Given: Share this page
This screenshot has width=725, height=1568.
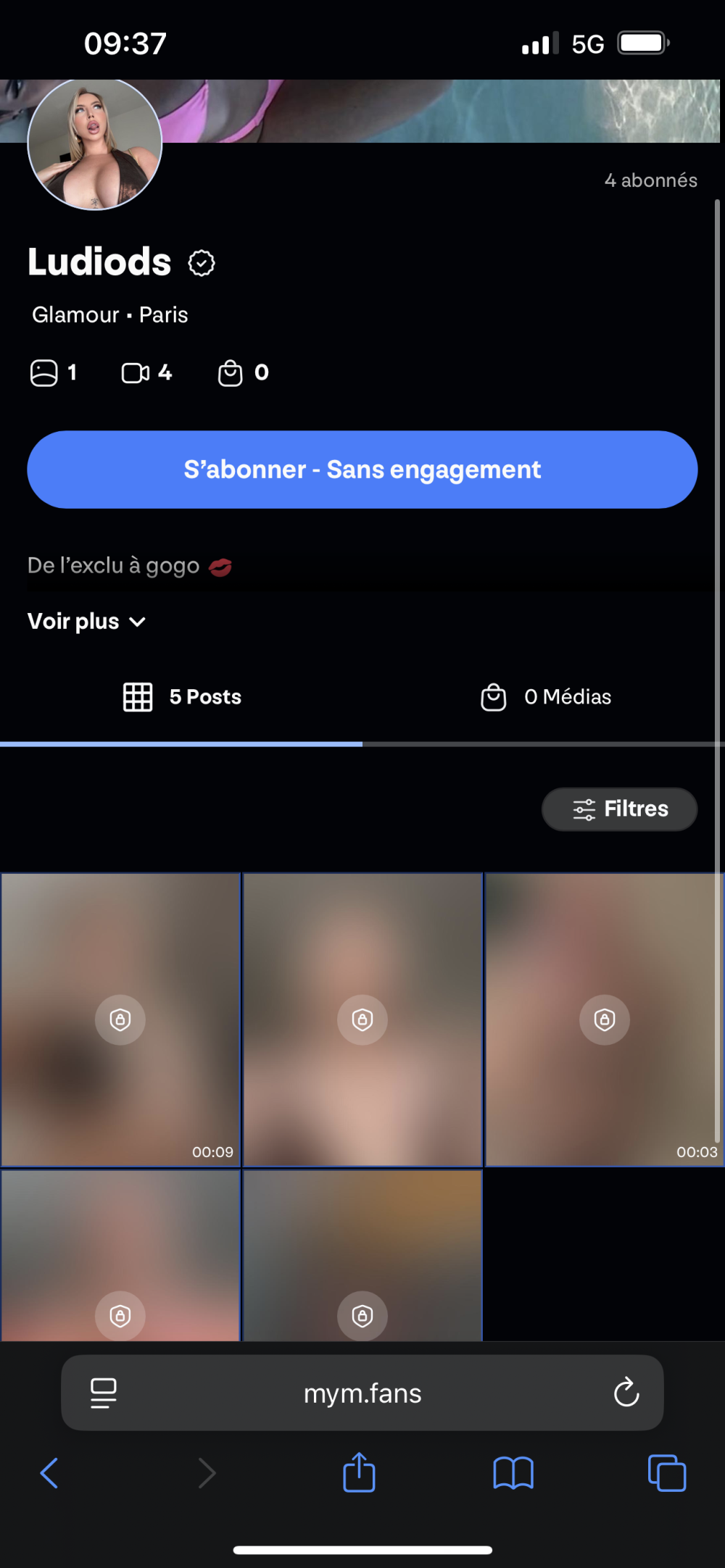Looking at the screenshot, I should pyautogui.click(x=359, y=1473).
